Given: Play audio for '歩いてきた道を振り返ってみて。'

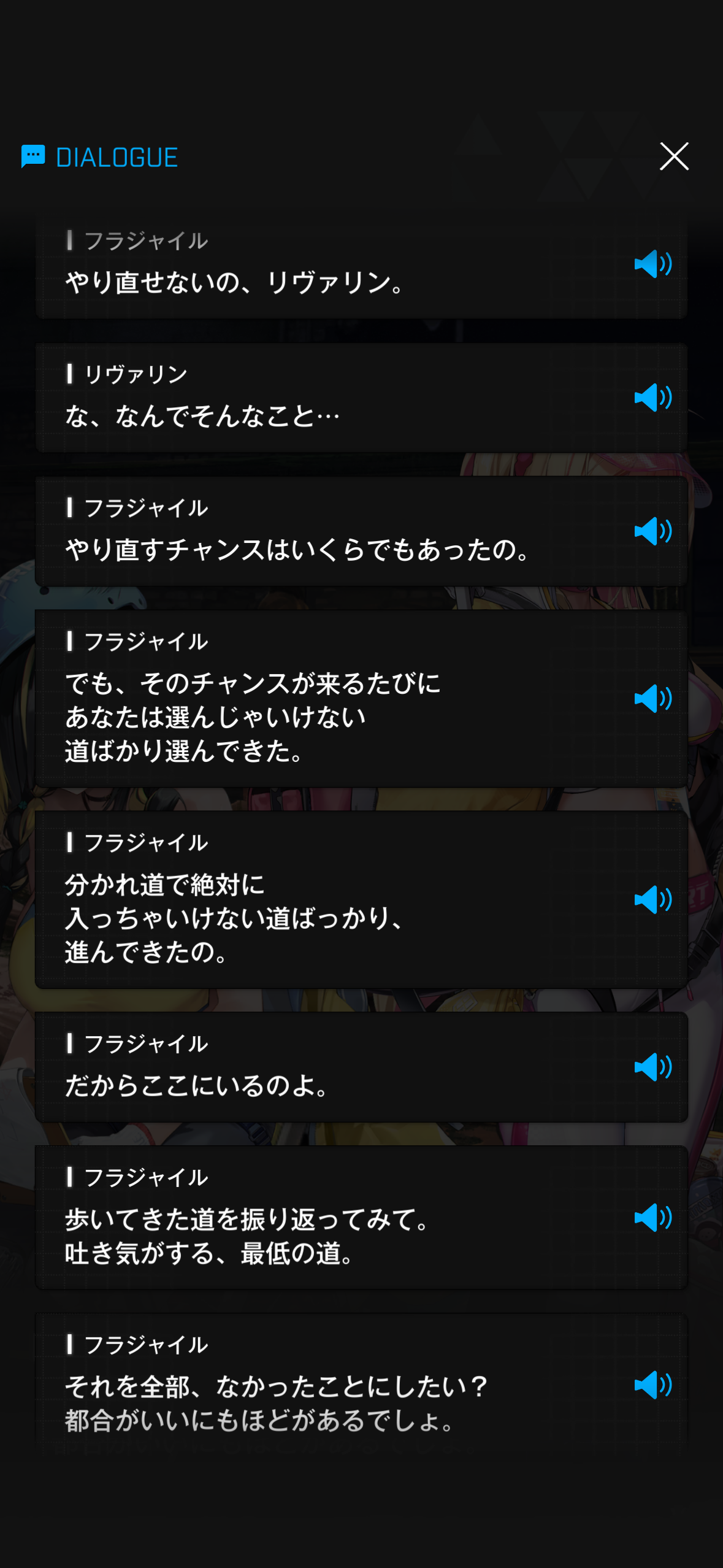Looking at the screenshot, I should coord(652,1218).
